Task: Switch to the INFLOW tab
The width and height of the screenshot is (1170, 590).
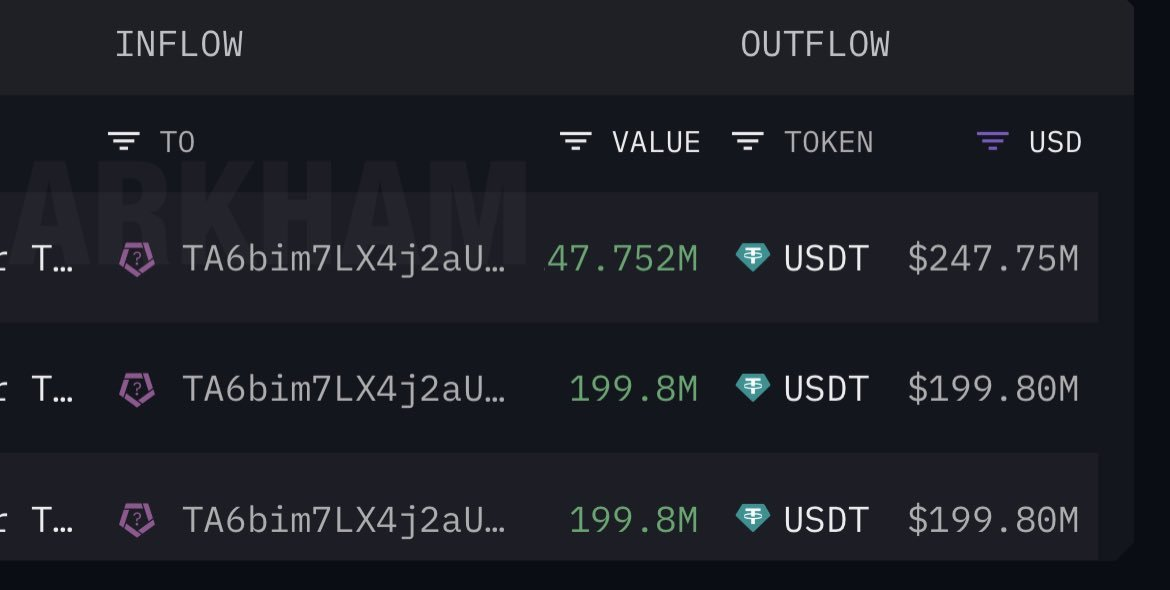Action: pos(178,45)
